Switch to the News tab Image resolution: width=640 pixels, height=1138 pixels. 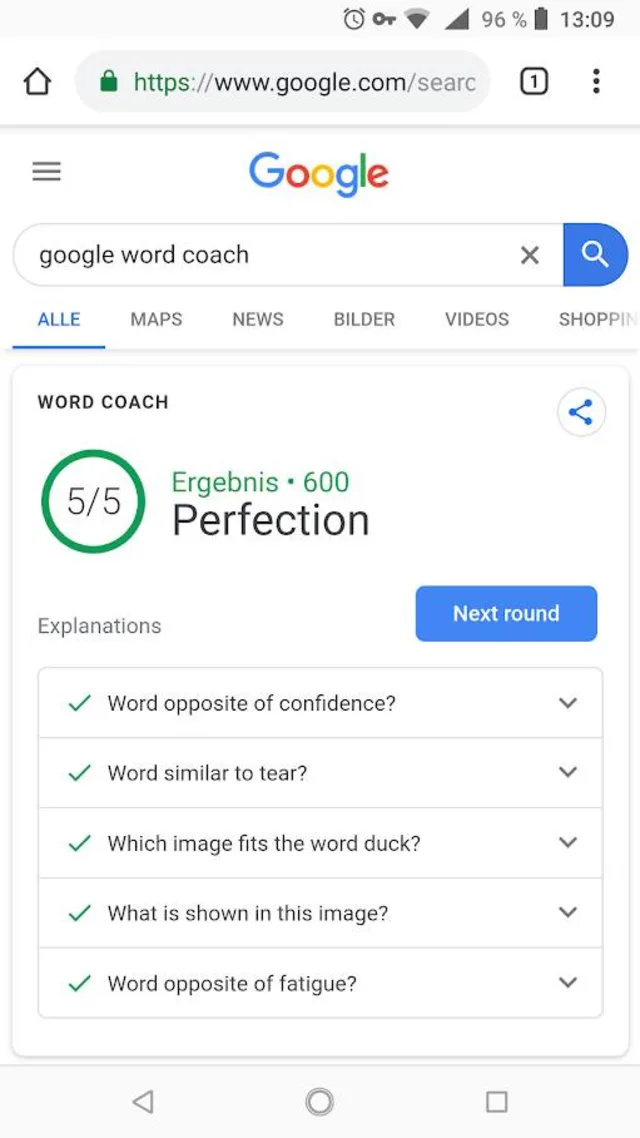click(x=258, y=320)
